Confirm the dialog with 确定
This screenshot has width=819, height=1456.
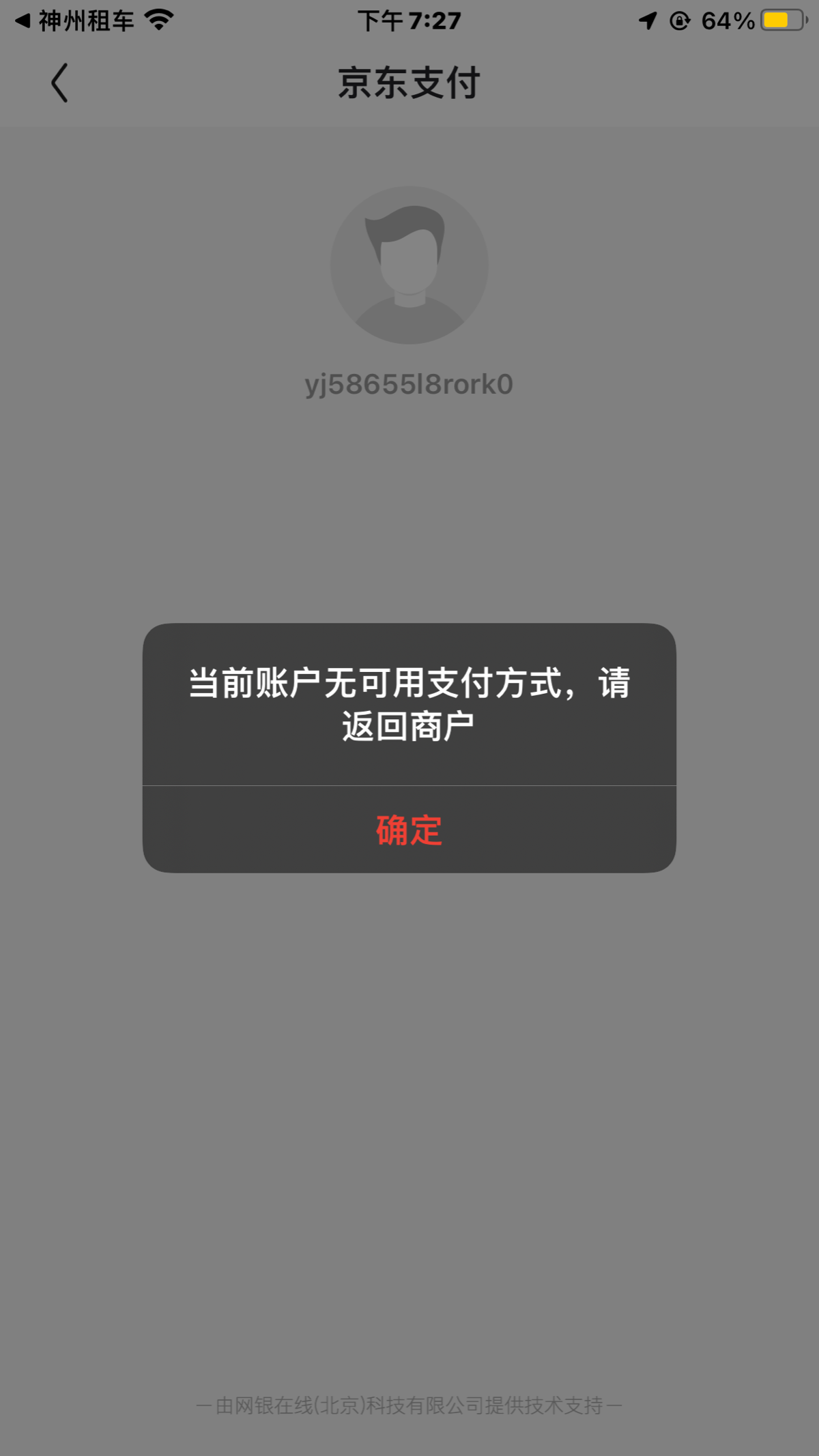pos(409,830)
